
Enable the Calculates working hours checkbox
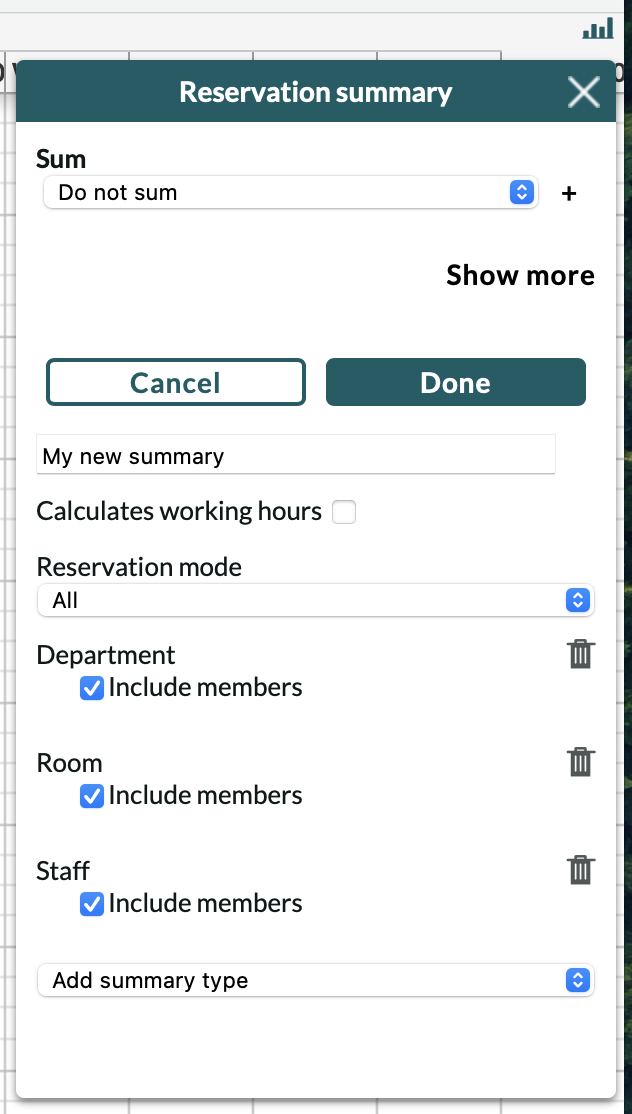tap(344, 512)
